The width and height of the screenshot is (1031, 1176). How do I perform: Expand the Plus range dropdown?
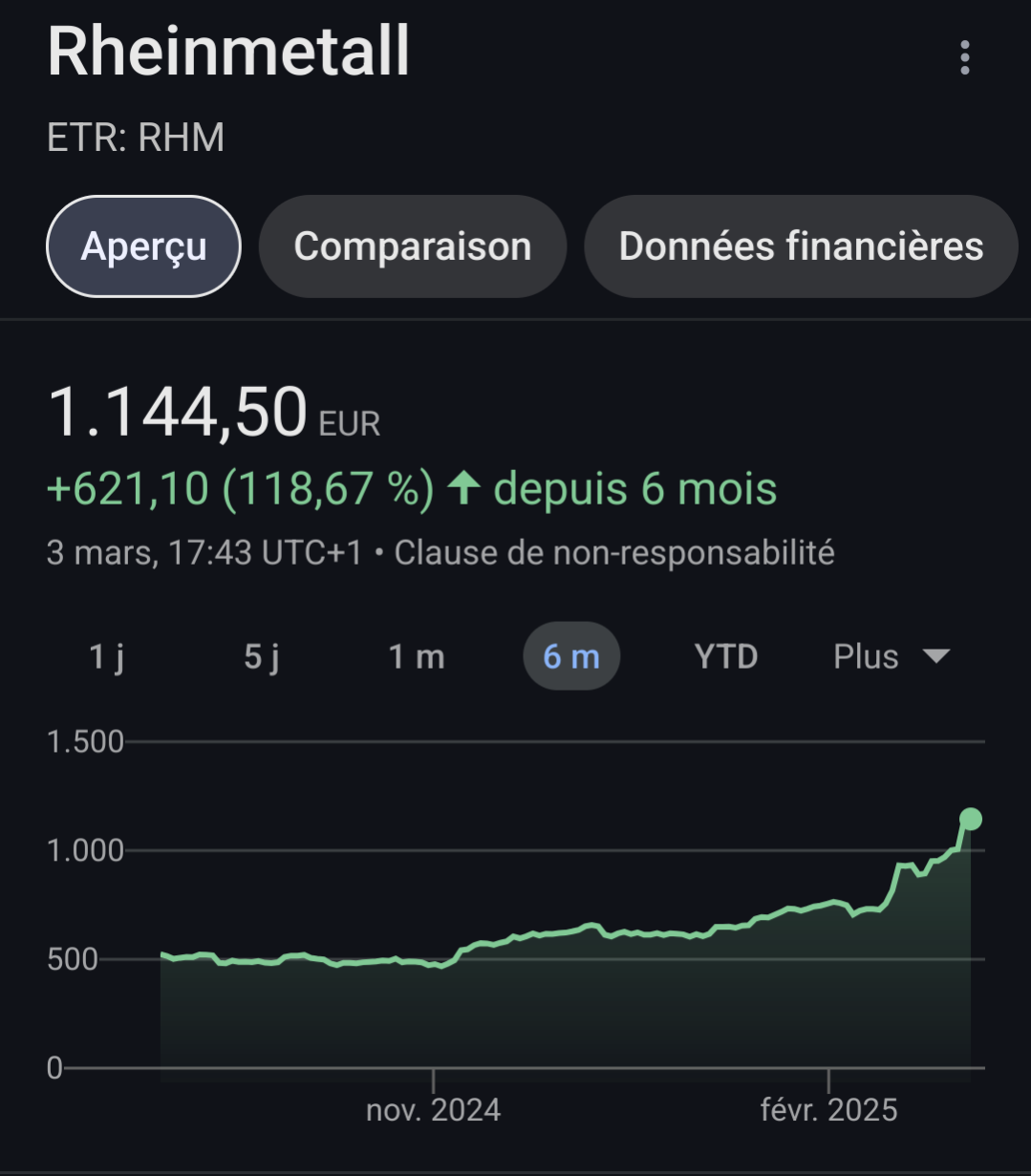[x=891, y=657]
